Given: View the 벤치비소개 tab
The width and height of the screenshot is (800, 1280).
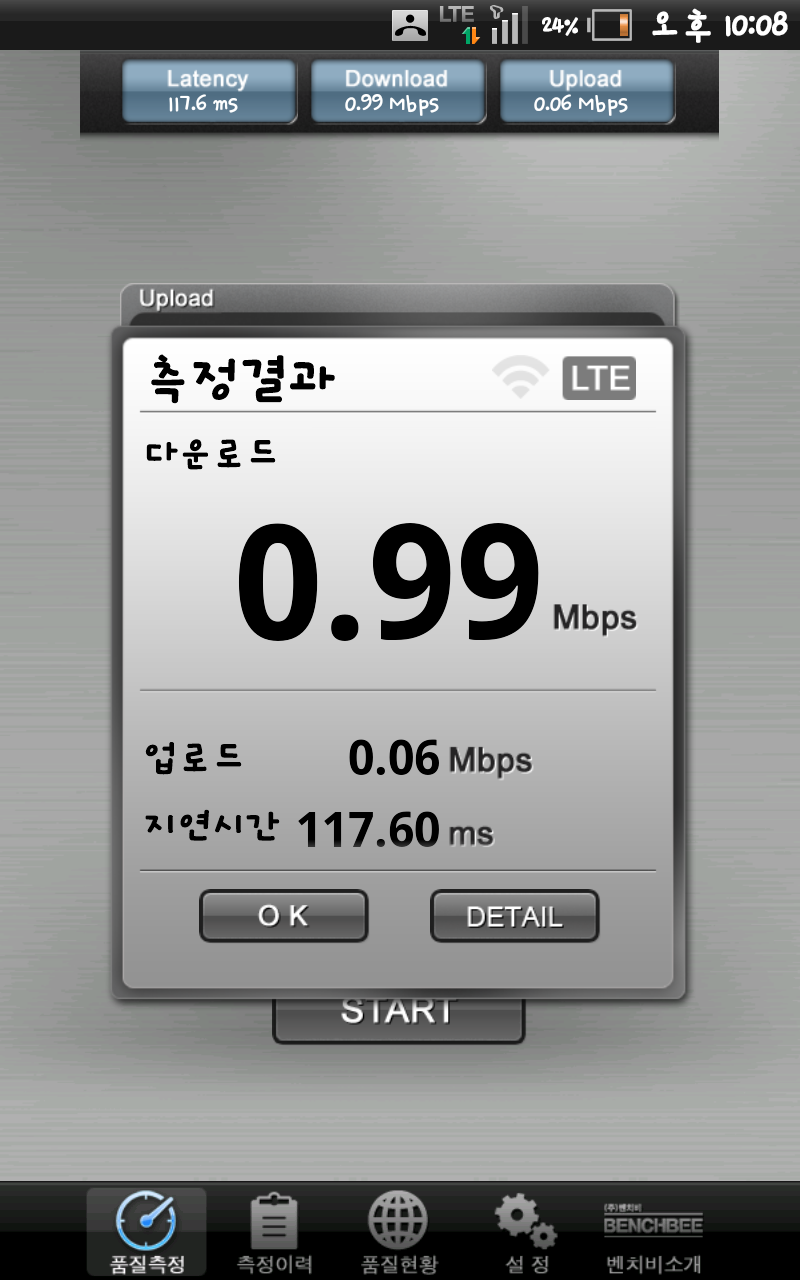Looking at the screenshot, I should point(653,1232).
